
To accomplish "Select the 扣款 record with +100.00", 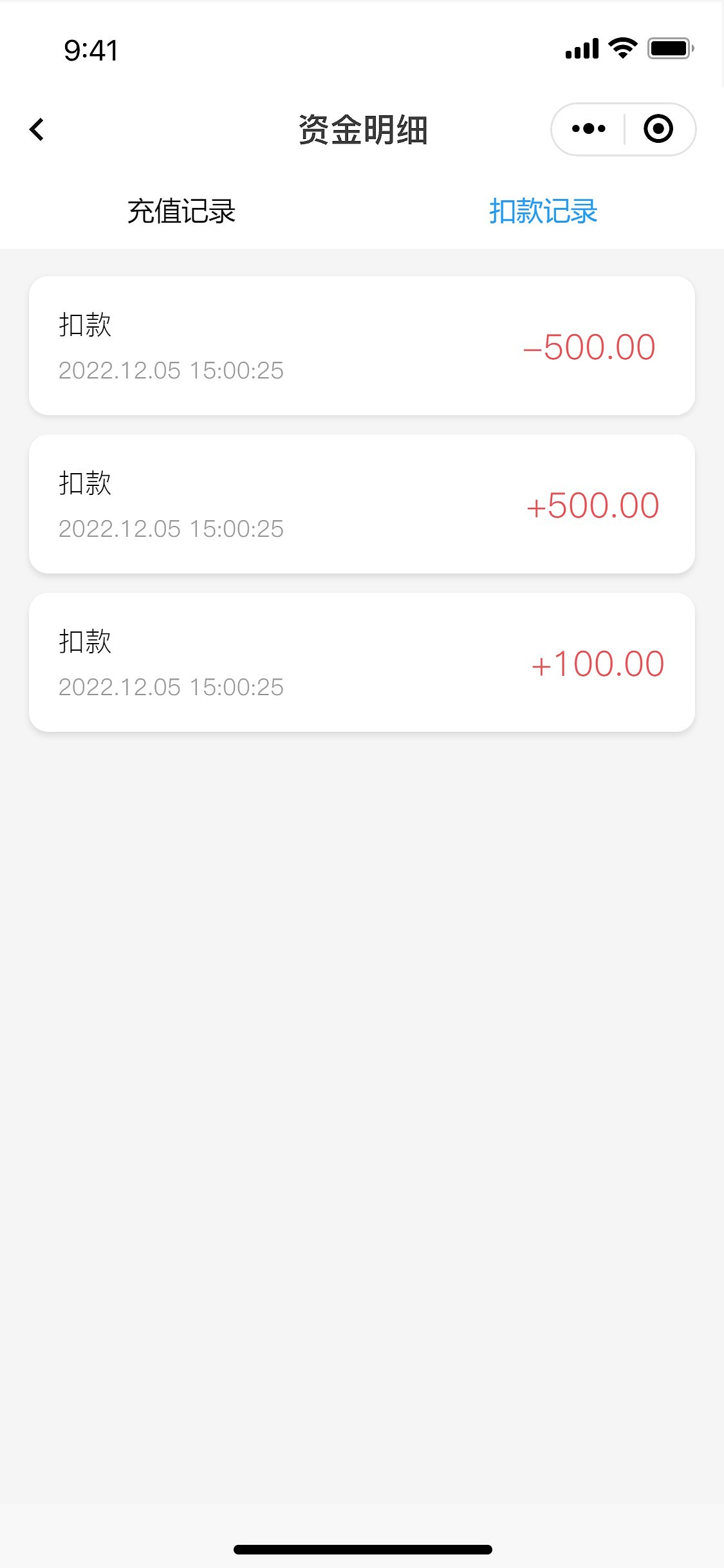I will click(362, 662).
